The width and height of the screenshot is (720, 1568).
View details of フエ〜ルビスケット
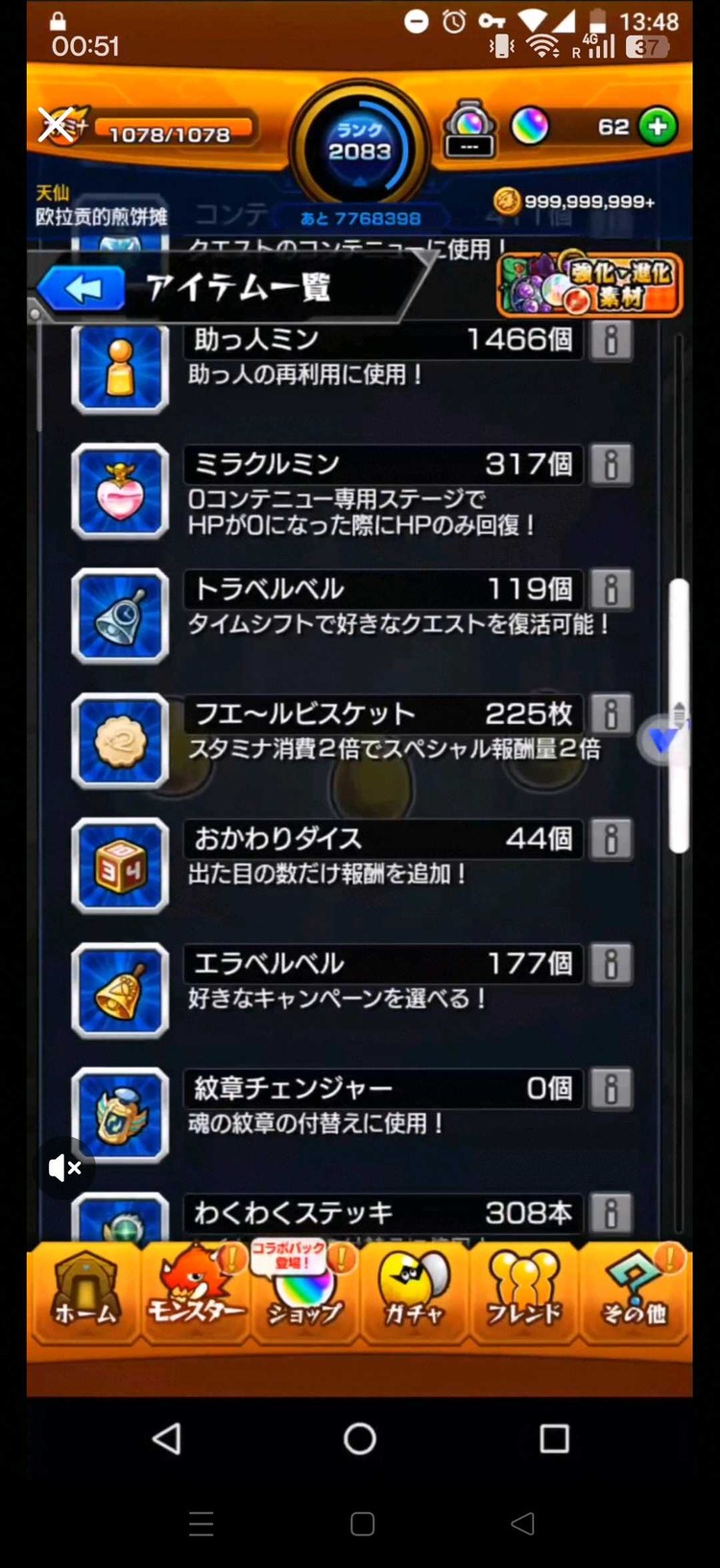(x=611, y=714)
